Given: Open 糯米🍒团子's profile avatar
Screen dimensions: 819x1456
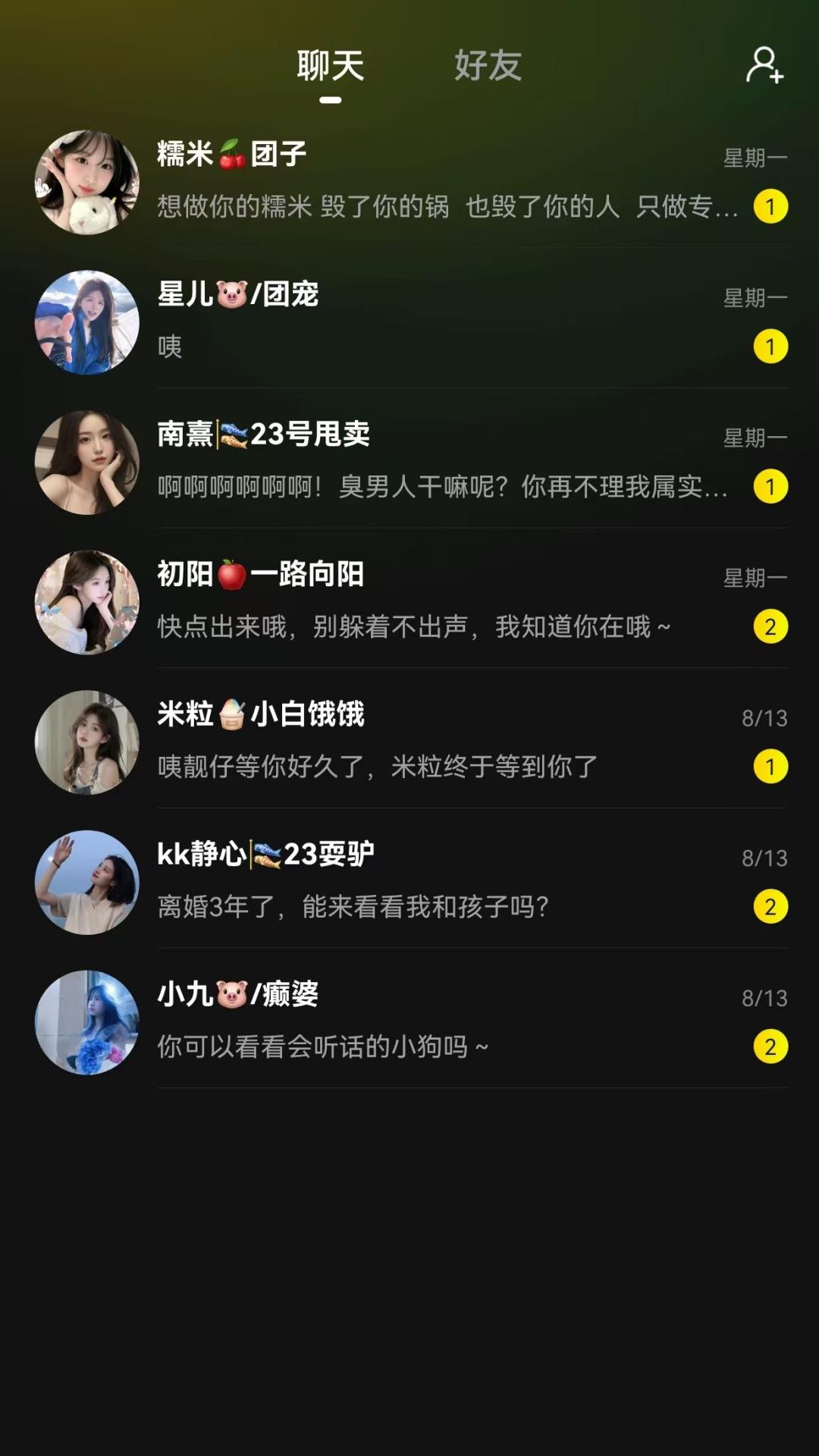Looking at the screenshot, I should [x=87, y=180].
